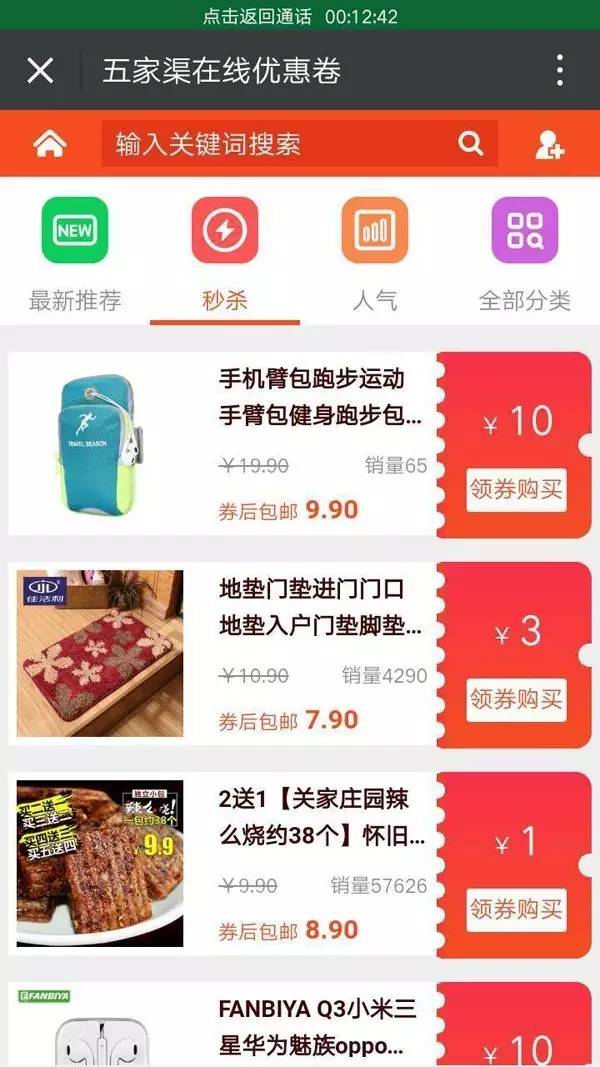This screenshot has height=1067, width=600.
Task: Close the 五家渠在线优惠卷 page
Action: coord(40,70)
